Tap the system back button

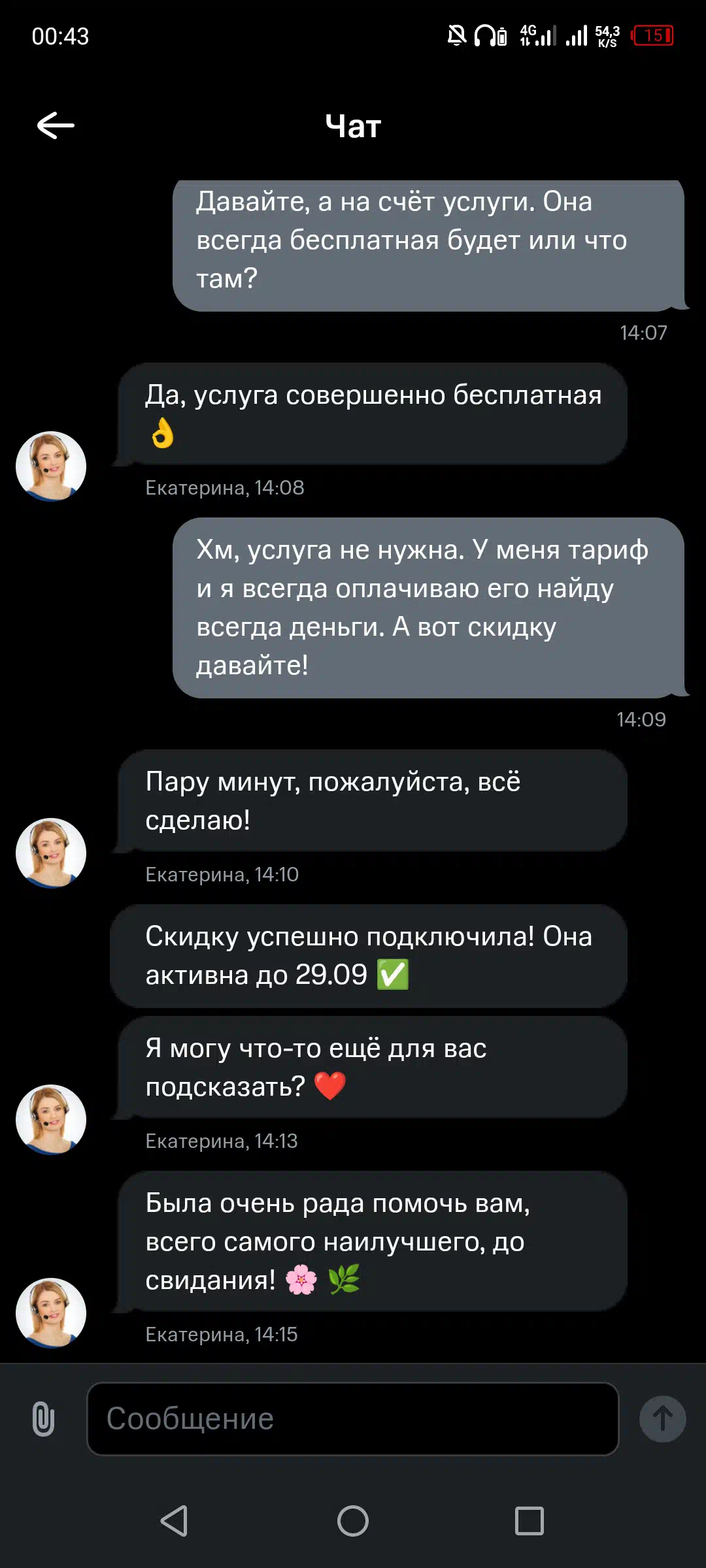point(175,1521)
